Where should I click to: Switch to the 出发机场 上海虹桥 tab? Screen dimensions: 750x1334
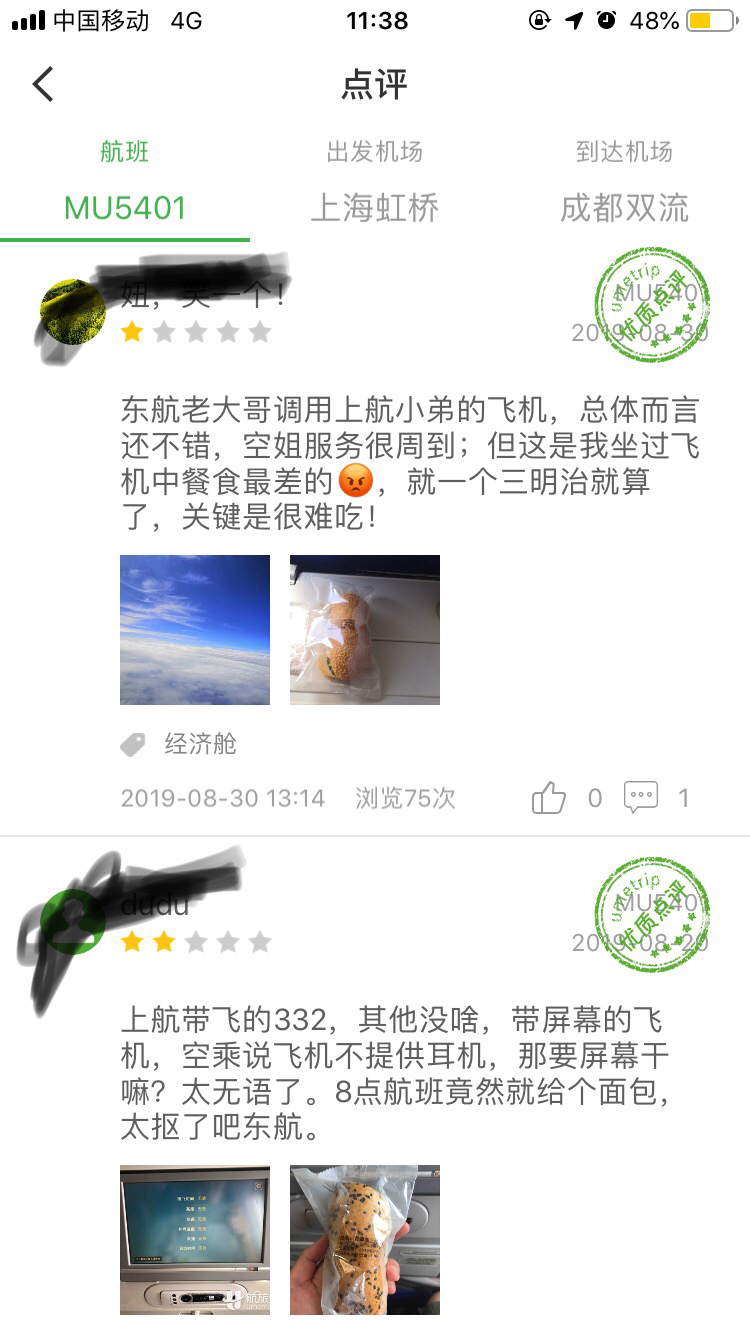(375, 185)
